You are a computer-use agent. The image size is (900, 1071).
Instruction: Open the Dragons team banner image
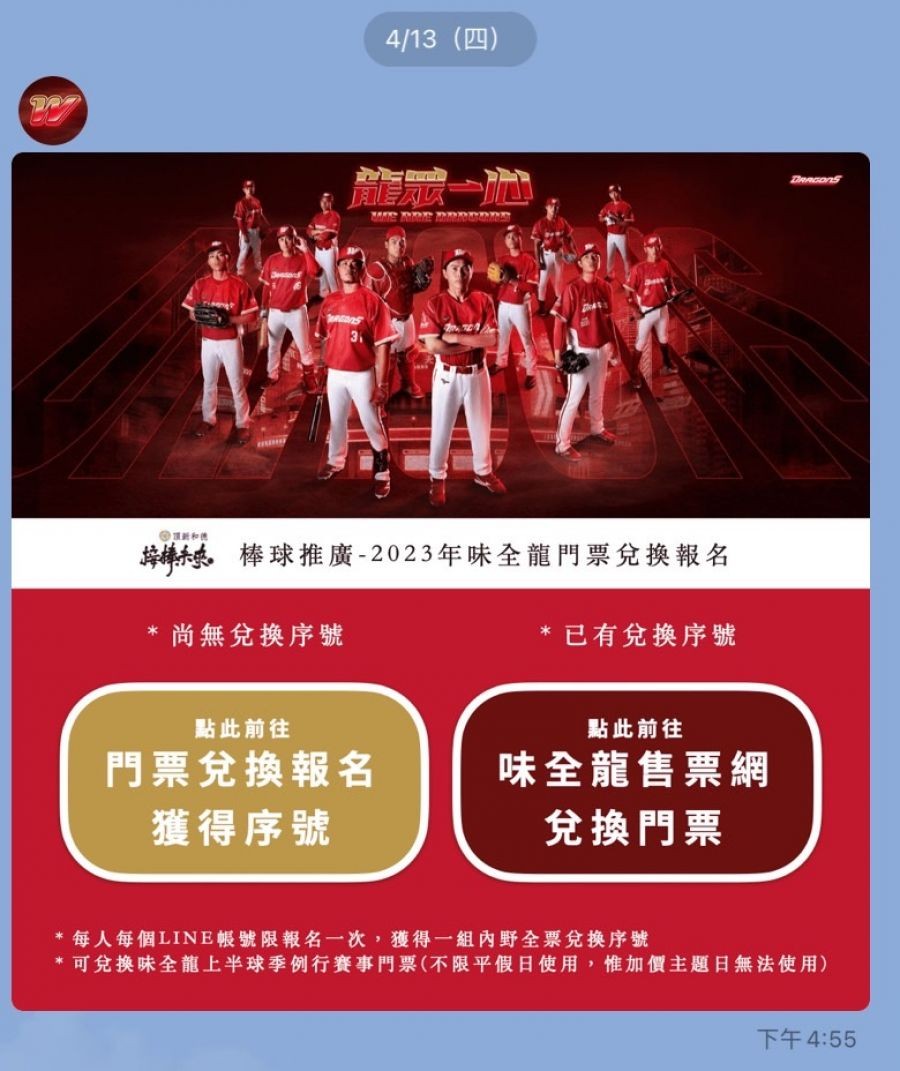[x=440, y=335]
